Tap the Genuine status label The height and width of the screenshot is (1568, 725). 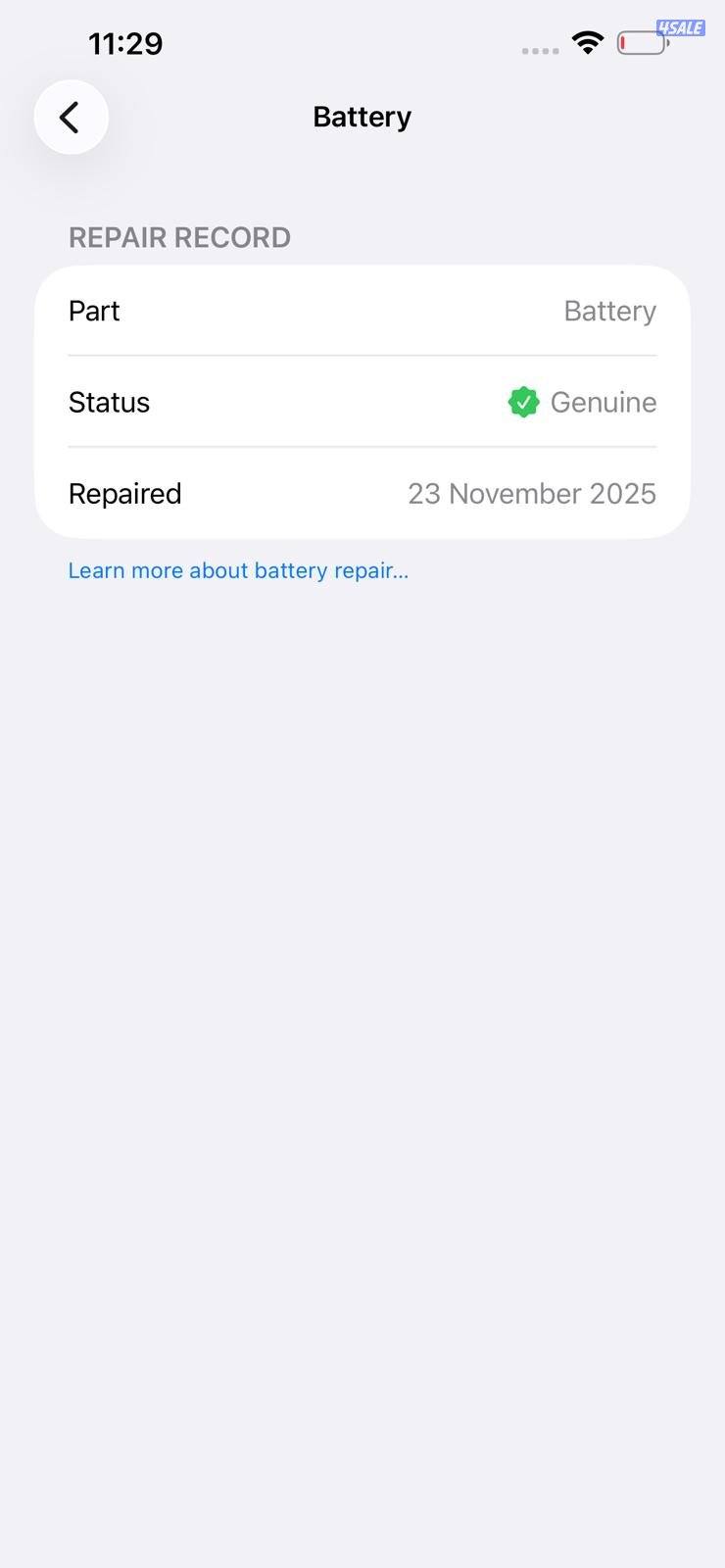click(x=604, y=402)
